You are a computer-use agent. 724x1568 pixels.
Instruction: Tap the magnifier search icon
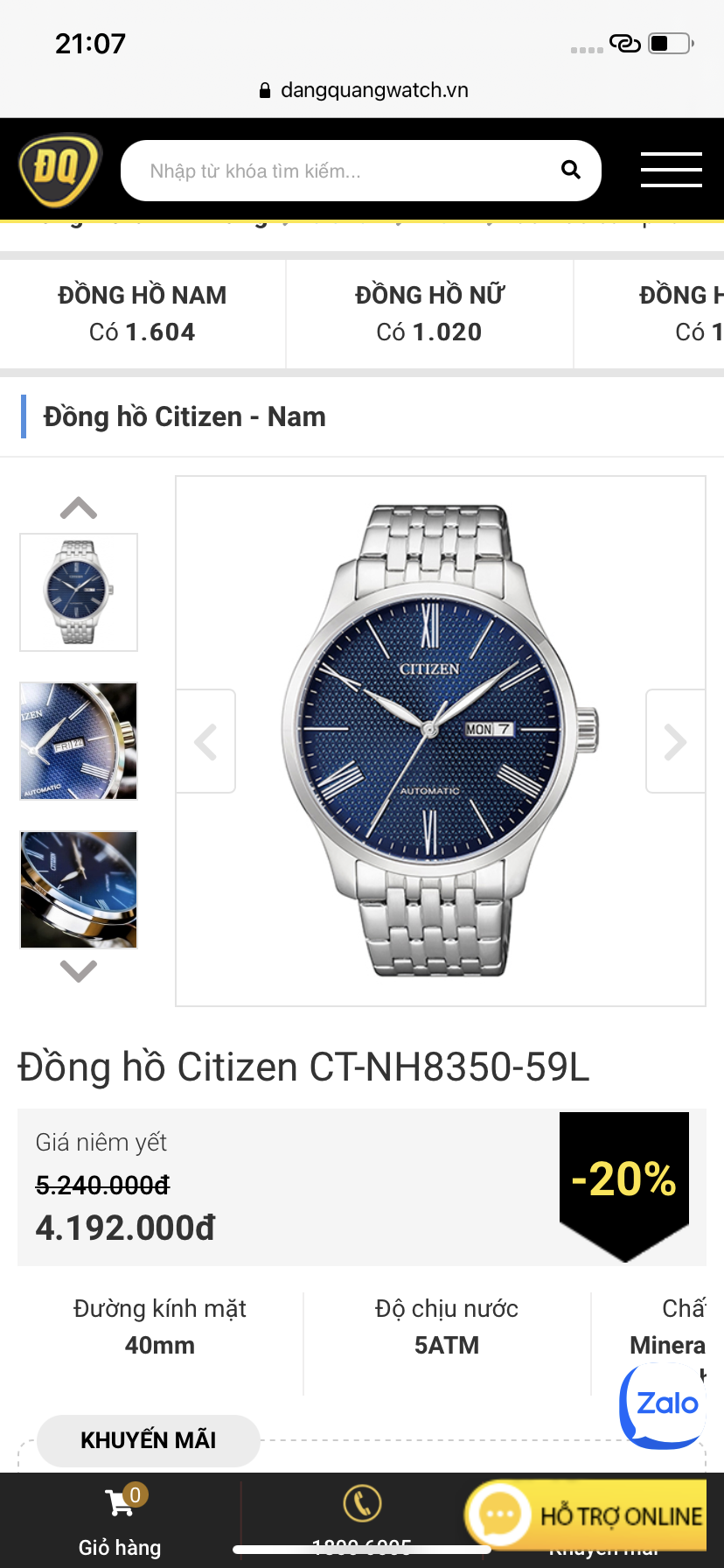pyautogui.click(x=570, y=170)
